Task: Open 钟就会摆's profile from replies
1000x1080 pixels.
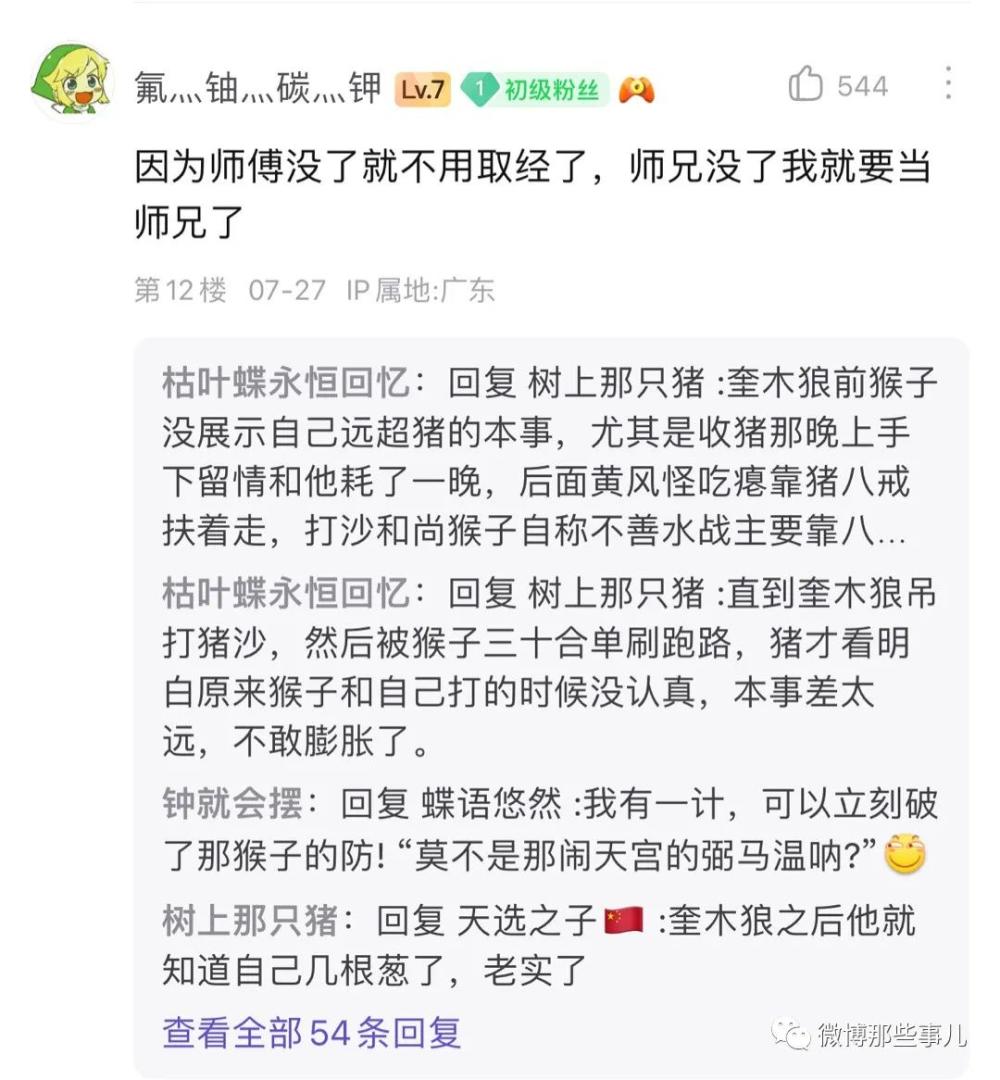Action: click(231, 803)
